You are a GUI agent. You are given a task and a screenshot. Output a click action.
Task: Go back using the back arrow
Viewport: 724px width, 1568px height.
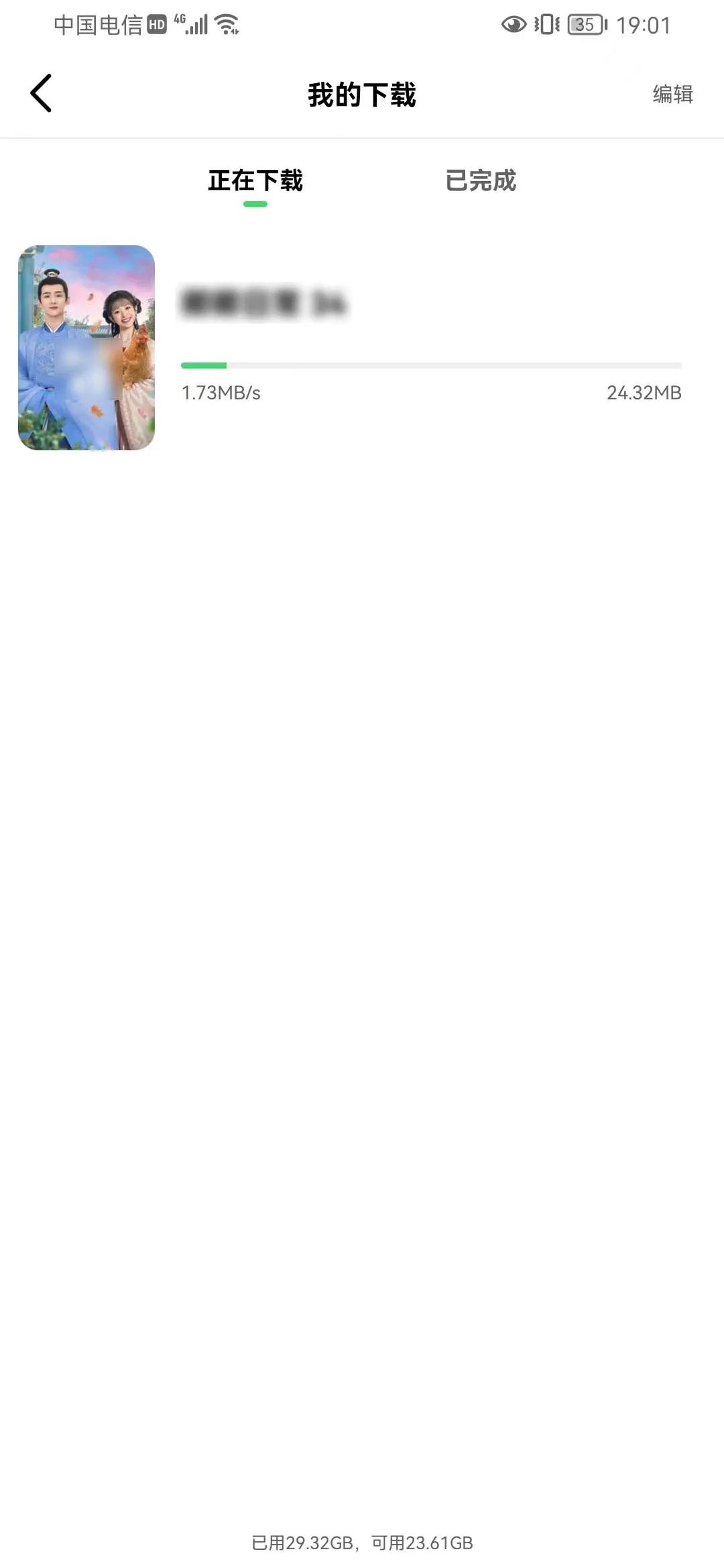click(x=42, y=93)
